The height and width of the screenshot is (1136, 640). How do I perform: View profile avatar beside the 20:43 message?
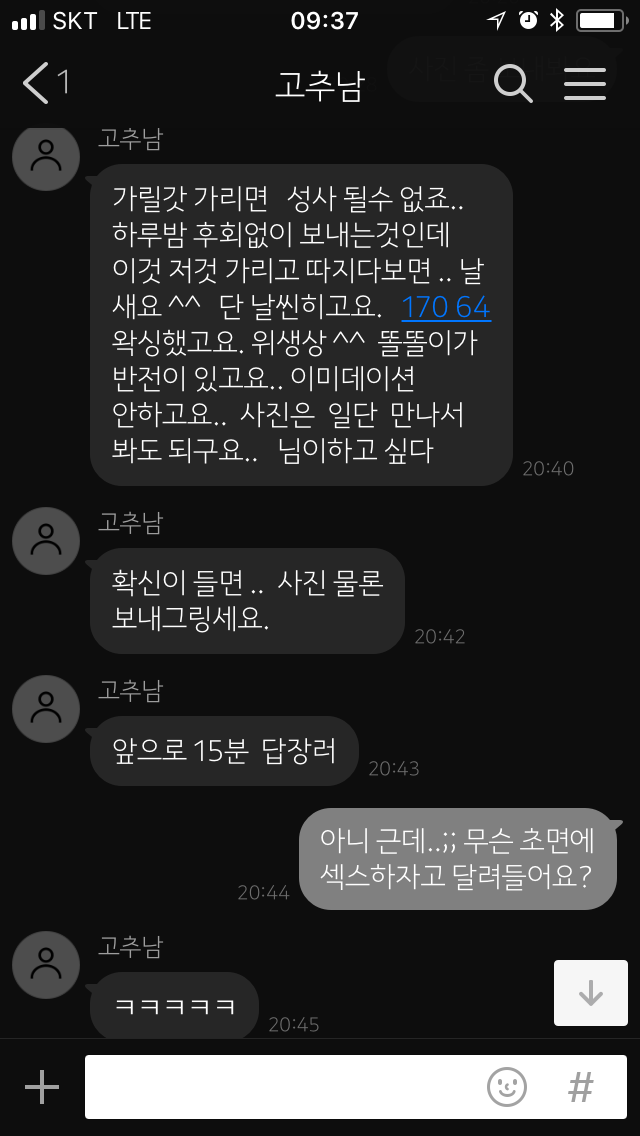(46, 709)
